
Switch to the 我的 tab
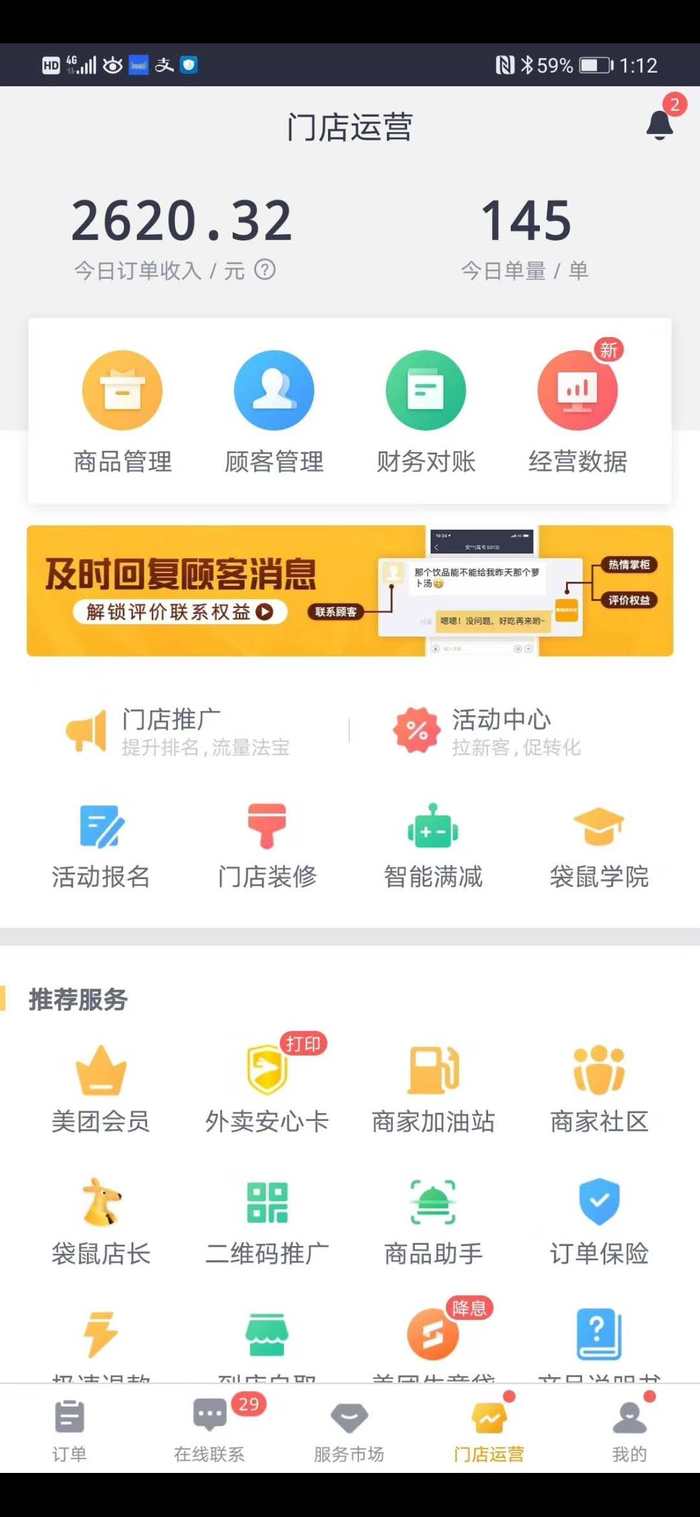click(629, 1430)
